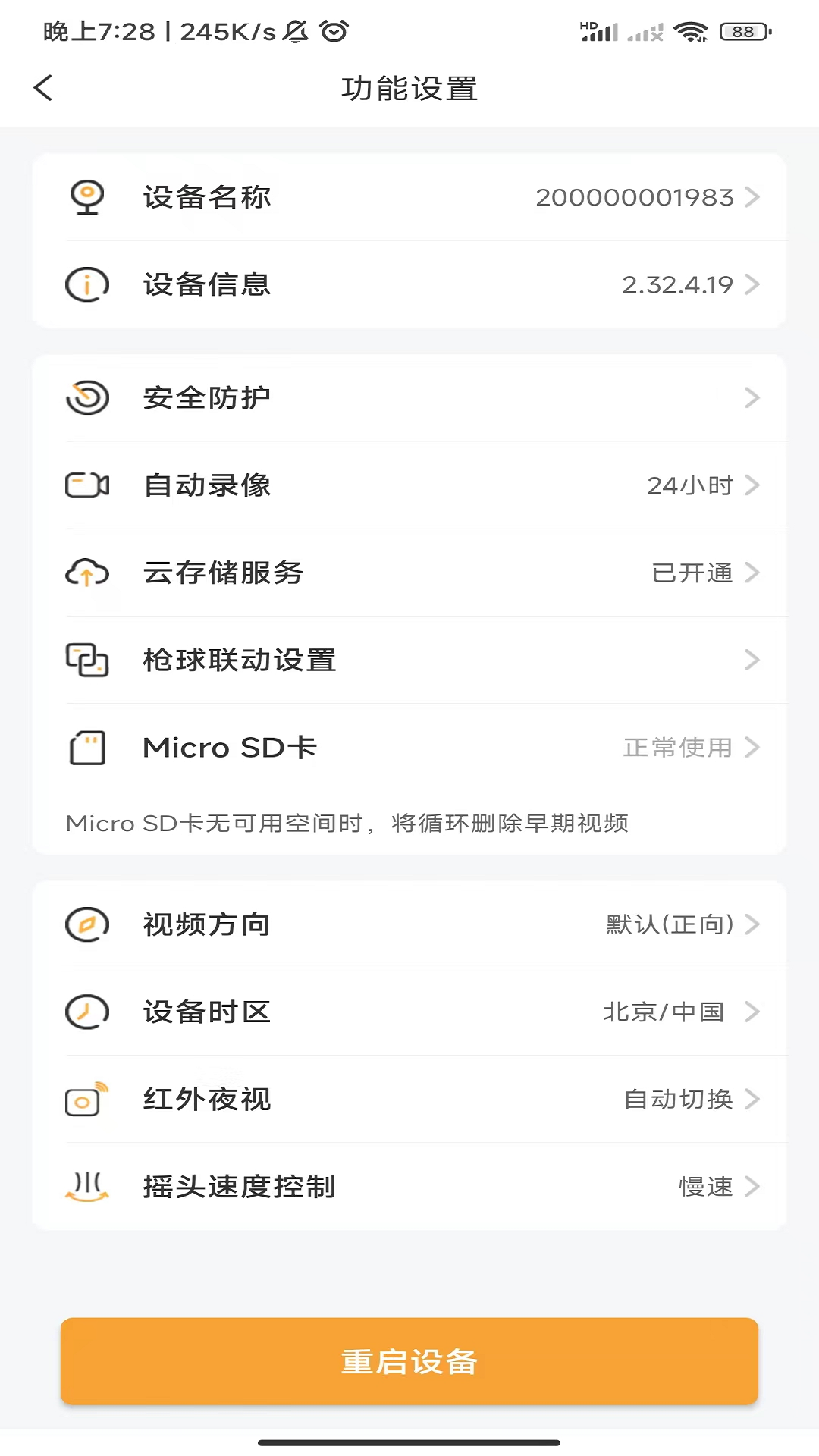This screenshot has height=1456, width=819.
Task: Select the 枪球联动设置 linkage icon
Action: tap(87, 660)
